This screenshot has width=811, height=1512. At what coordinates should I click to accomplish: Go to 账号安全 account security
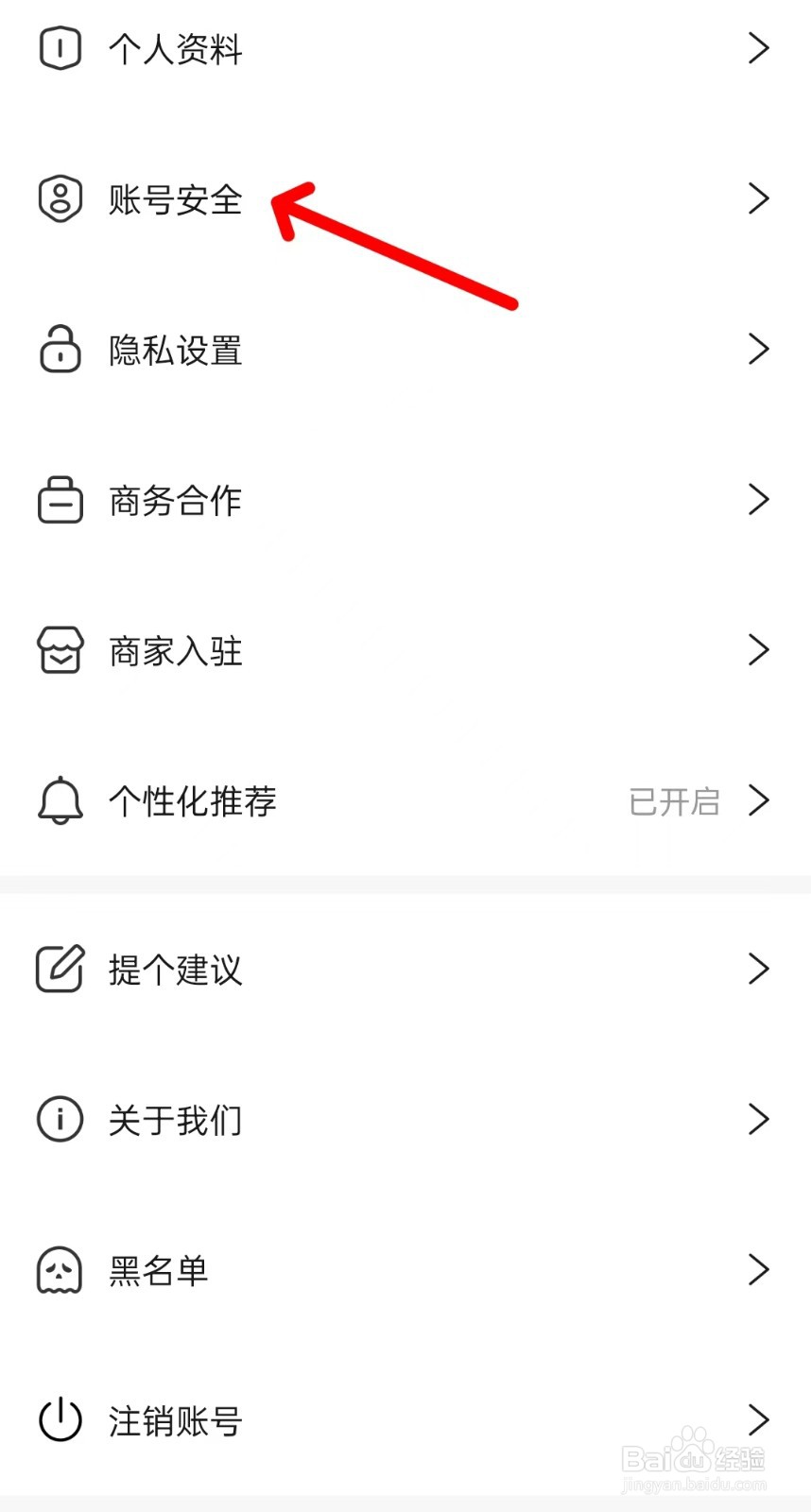[x=176, y=199]
